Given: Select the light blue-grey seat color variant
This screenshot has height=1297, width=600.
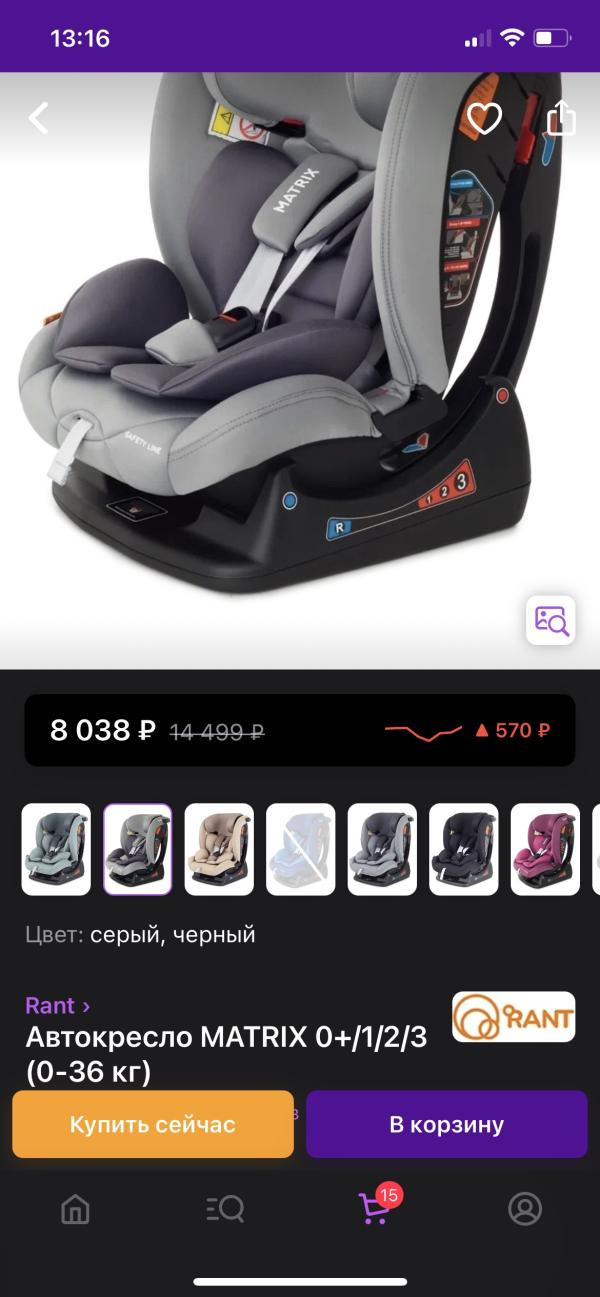Looking at the screenshot, I should click(56, 849).
